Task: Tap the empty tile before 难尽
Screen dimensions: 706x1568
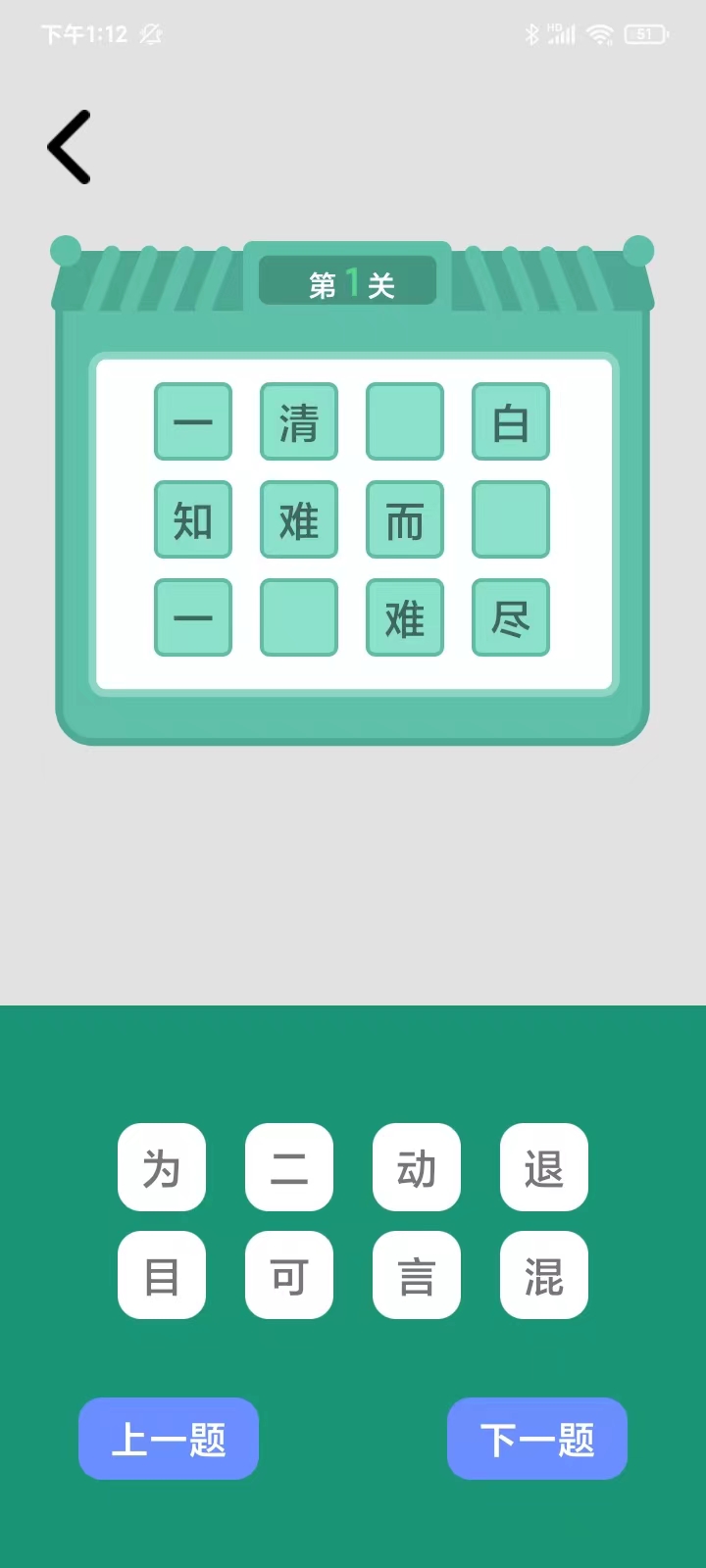Action: coord(299,617)
